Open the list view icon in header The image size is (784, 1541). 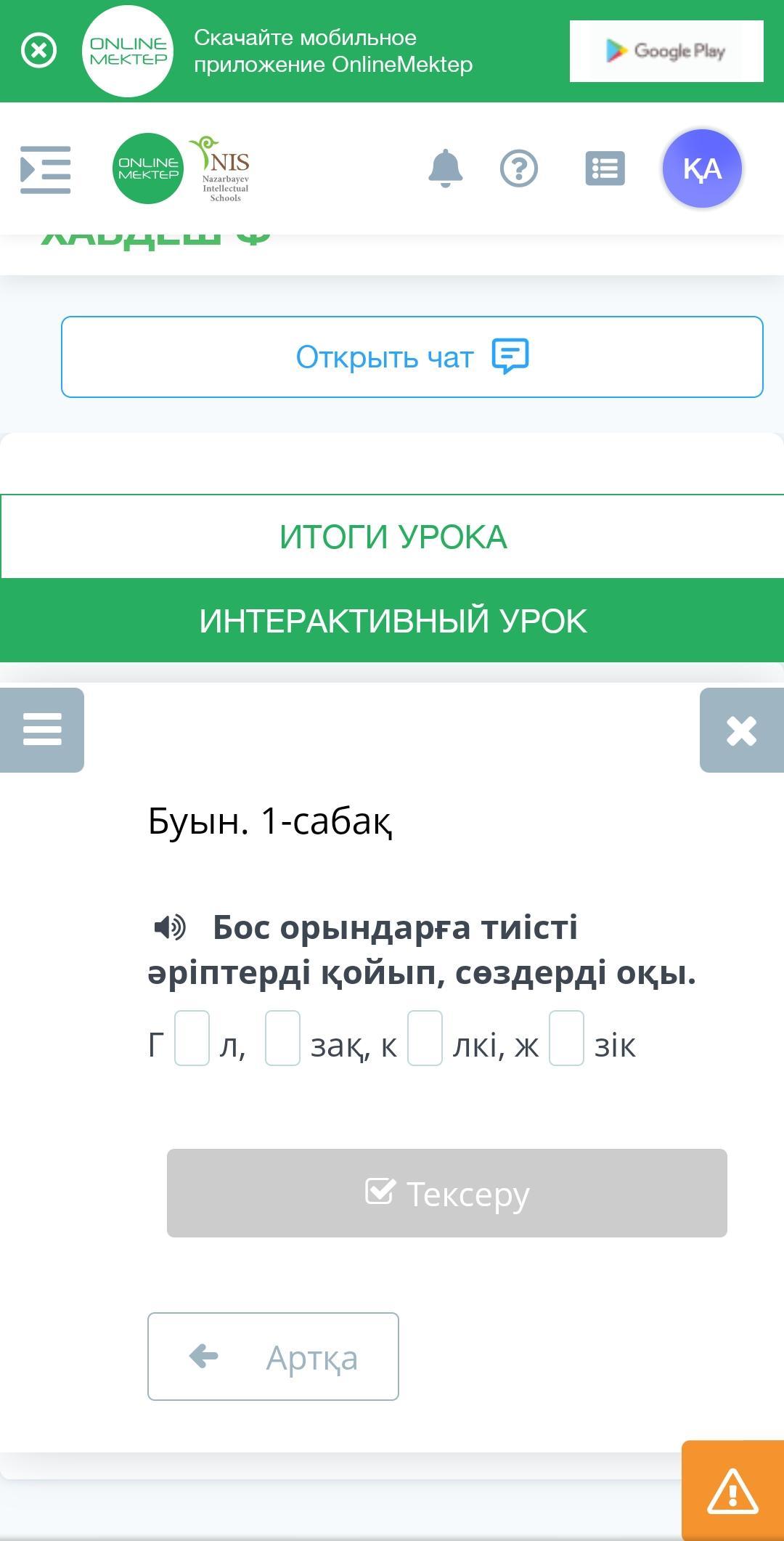click(x=605, y=168)
